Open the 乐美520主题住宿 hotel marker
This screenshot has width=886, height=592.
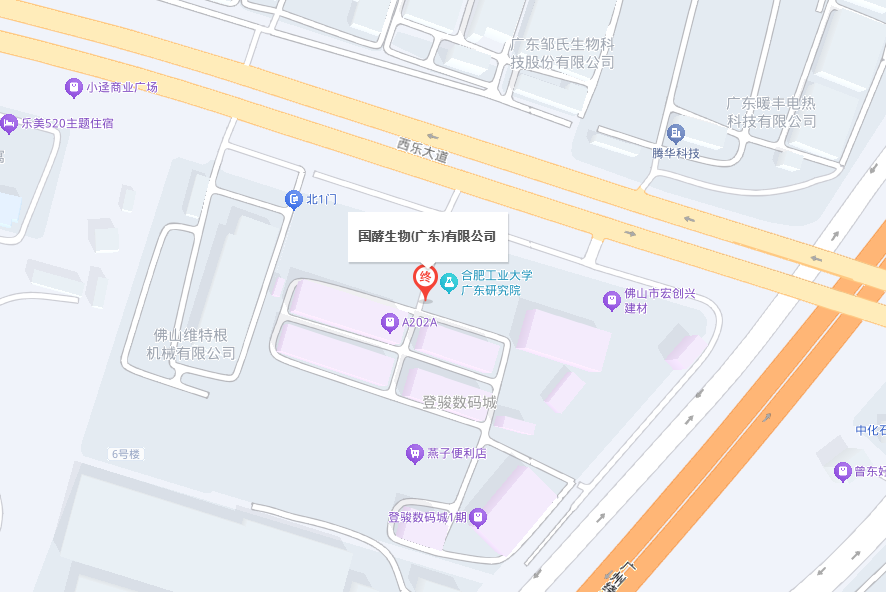click(x=10, y=124)
